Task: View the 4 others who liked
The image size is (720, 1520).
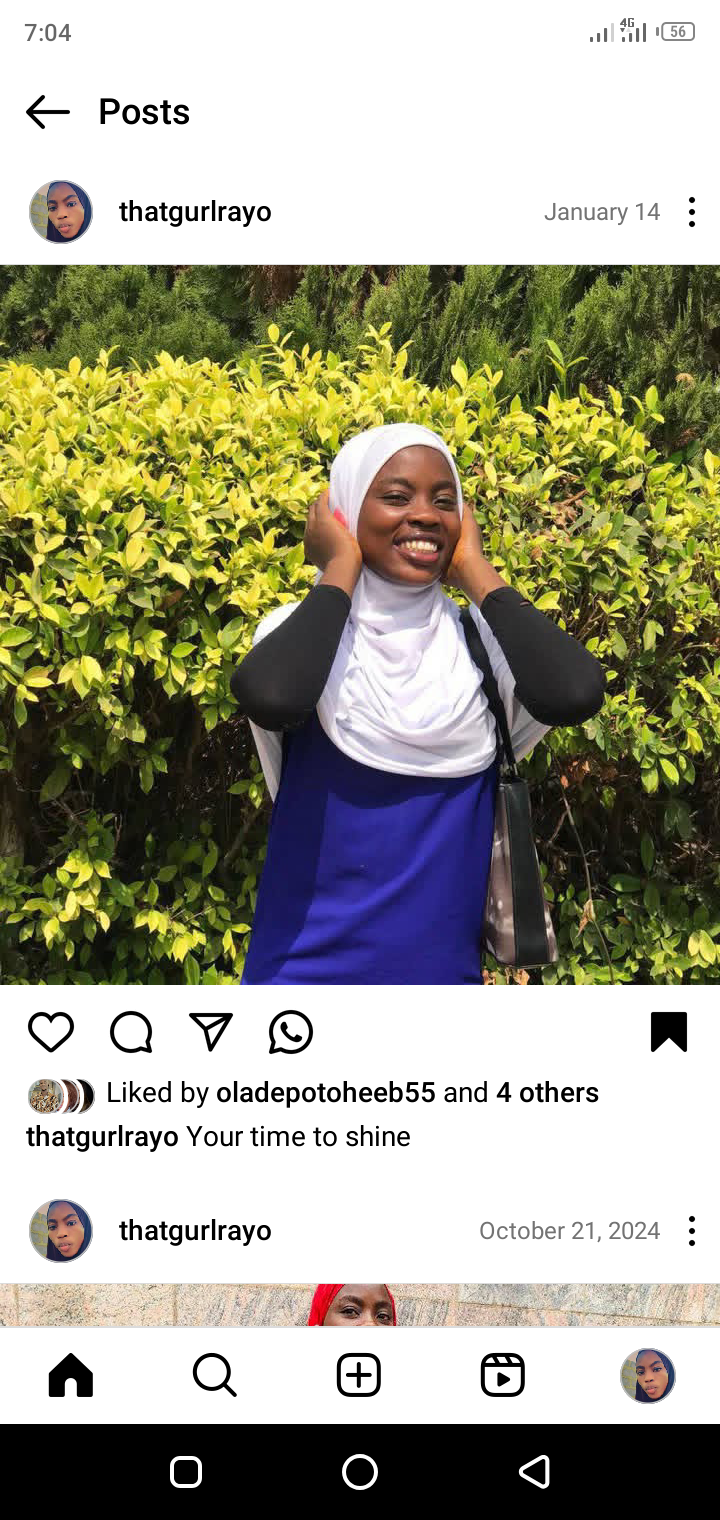Action: pyautogui.click(x=547, y=1093)
